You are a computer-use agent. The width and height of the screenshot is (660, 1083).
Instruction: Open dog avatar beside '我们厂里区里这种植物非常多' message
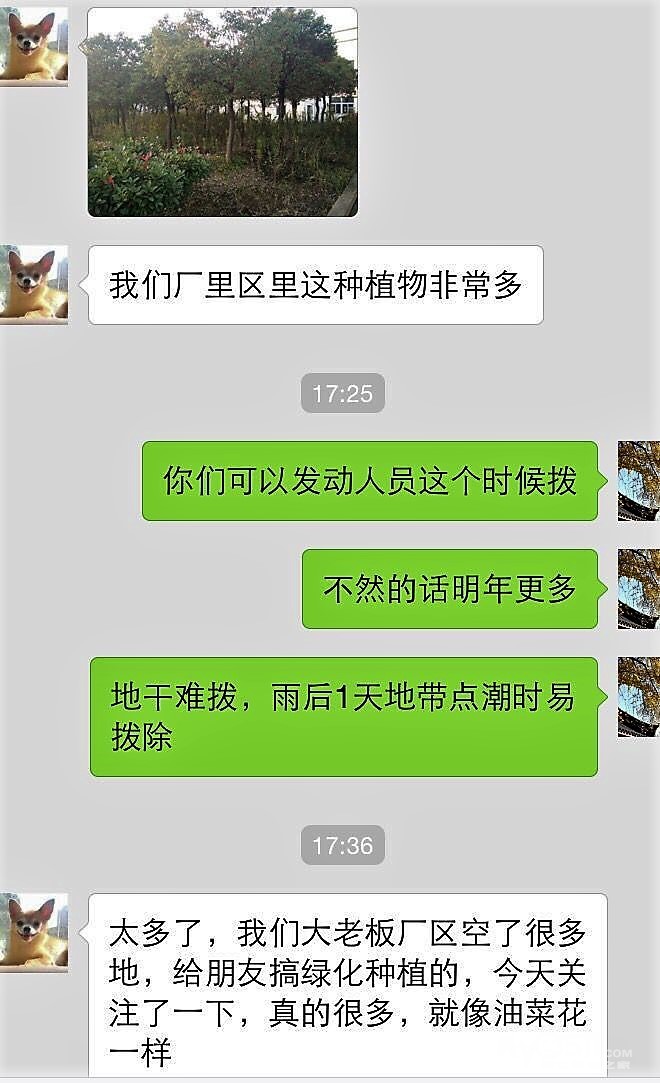point(33,284)
